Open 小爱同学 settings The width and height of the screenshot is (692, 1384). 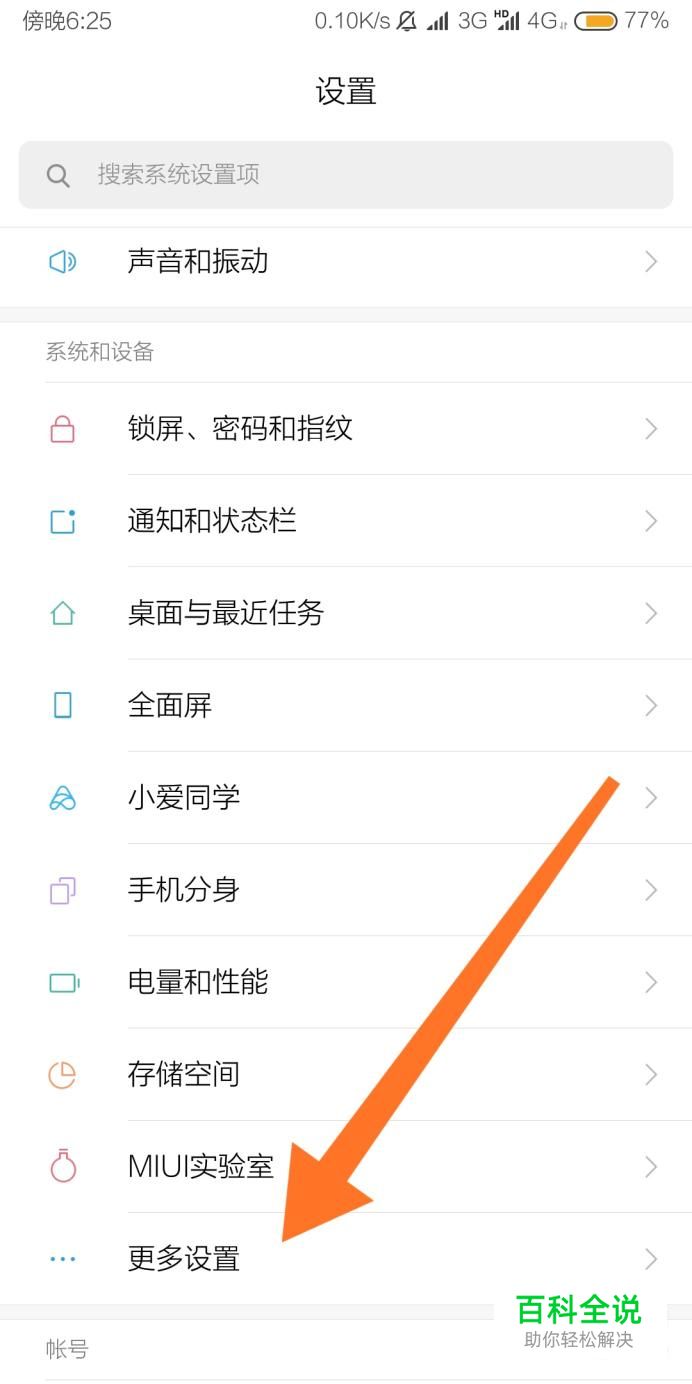345,798
